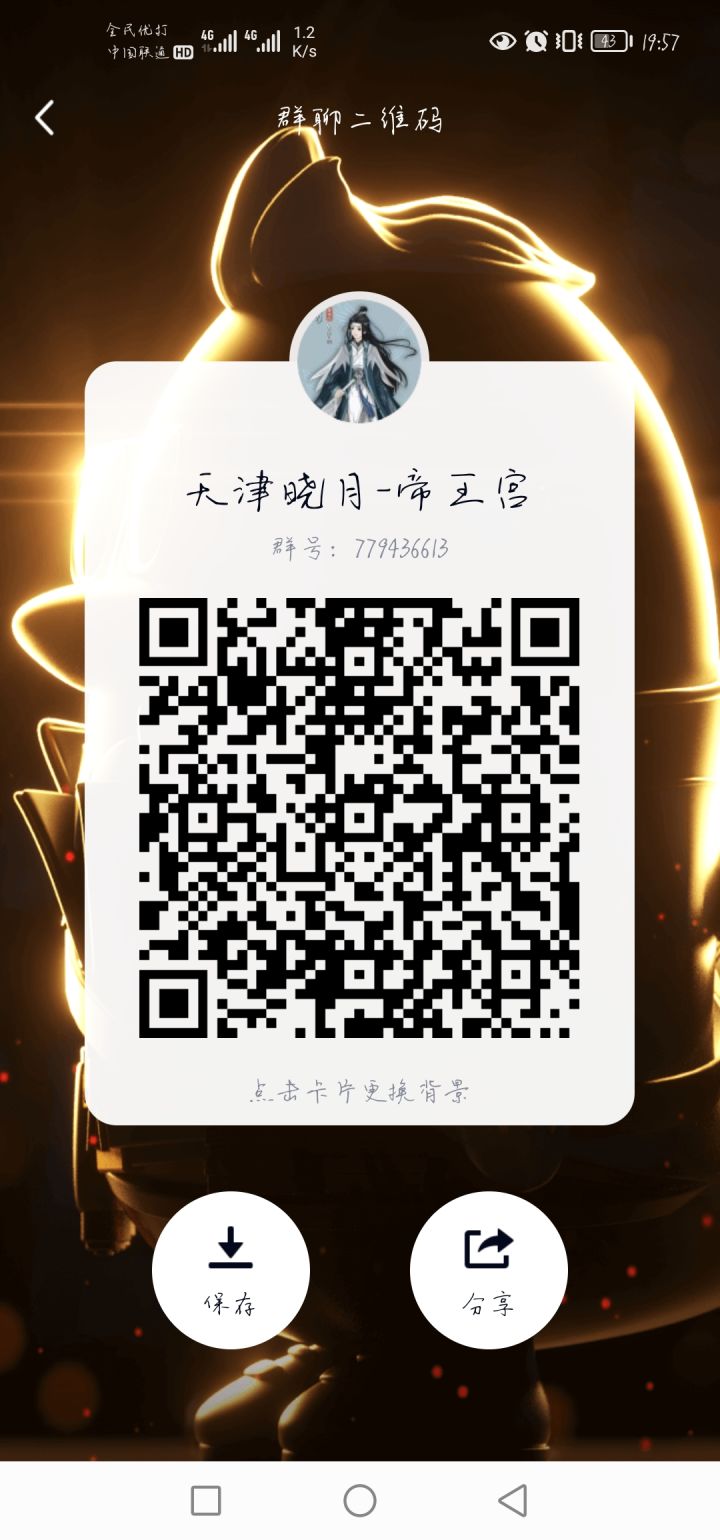Screen dimensions: 720x1540
Task: Tap the group name 天津晓月-帝王宫
Action: pos(356,490)
